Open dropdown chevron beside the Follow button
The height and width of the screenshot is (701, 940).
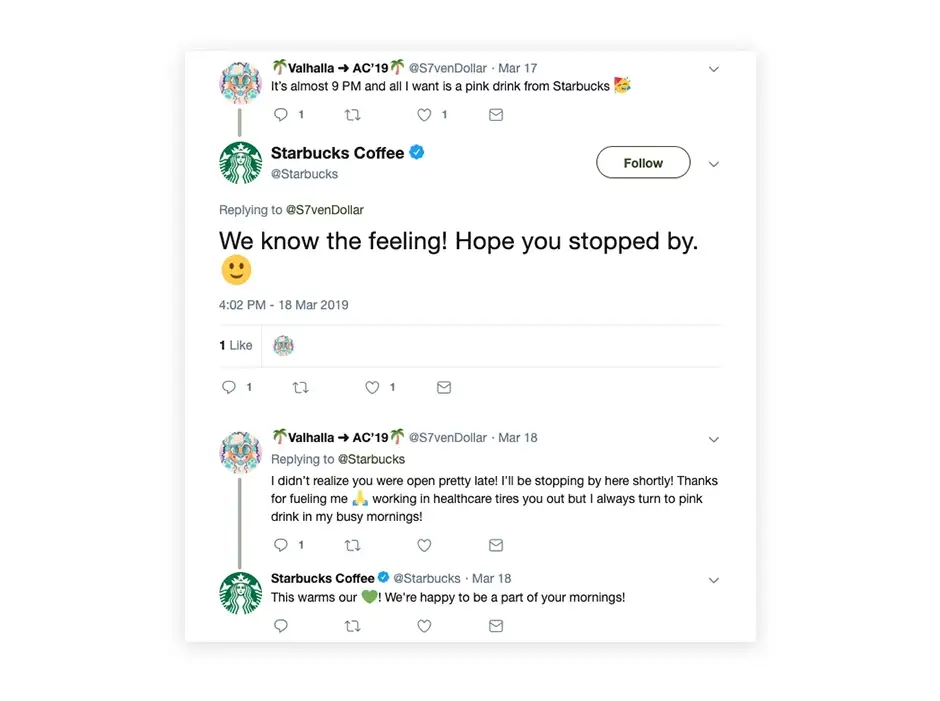pos(713,164)
